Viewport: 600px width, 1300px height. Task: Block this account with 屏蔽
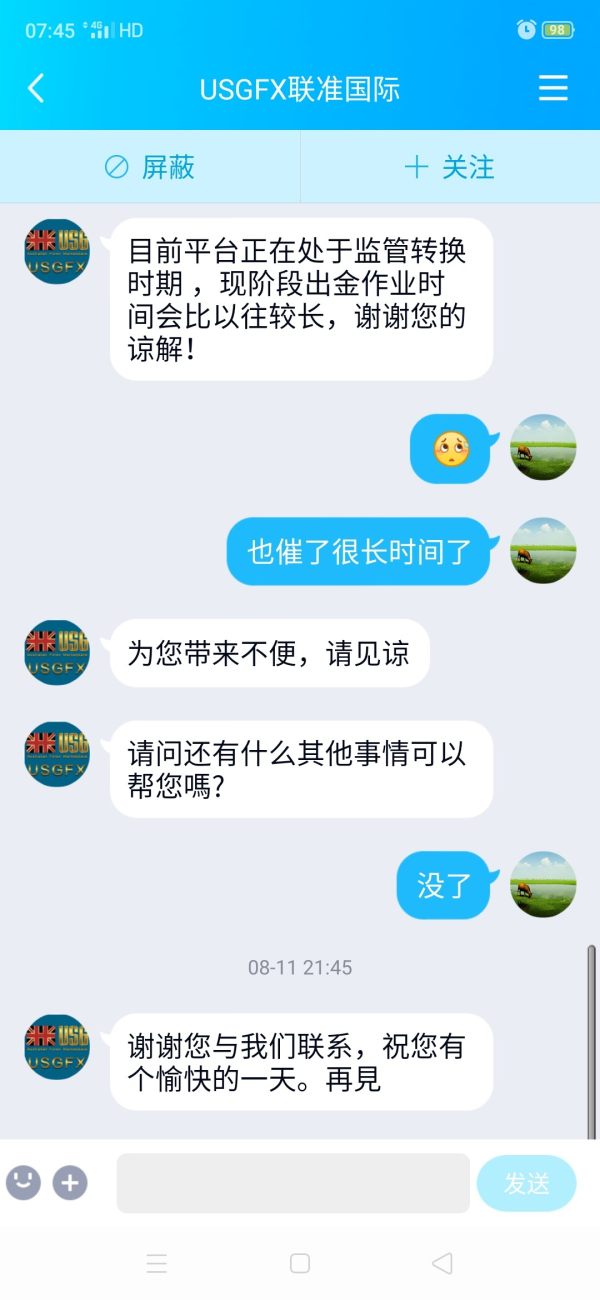point(150,167)
